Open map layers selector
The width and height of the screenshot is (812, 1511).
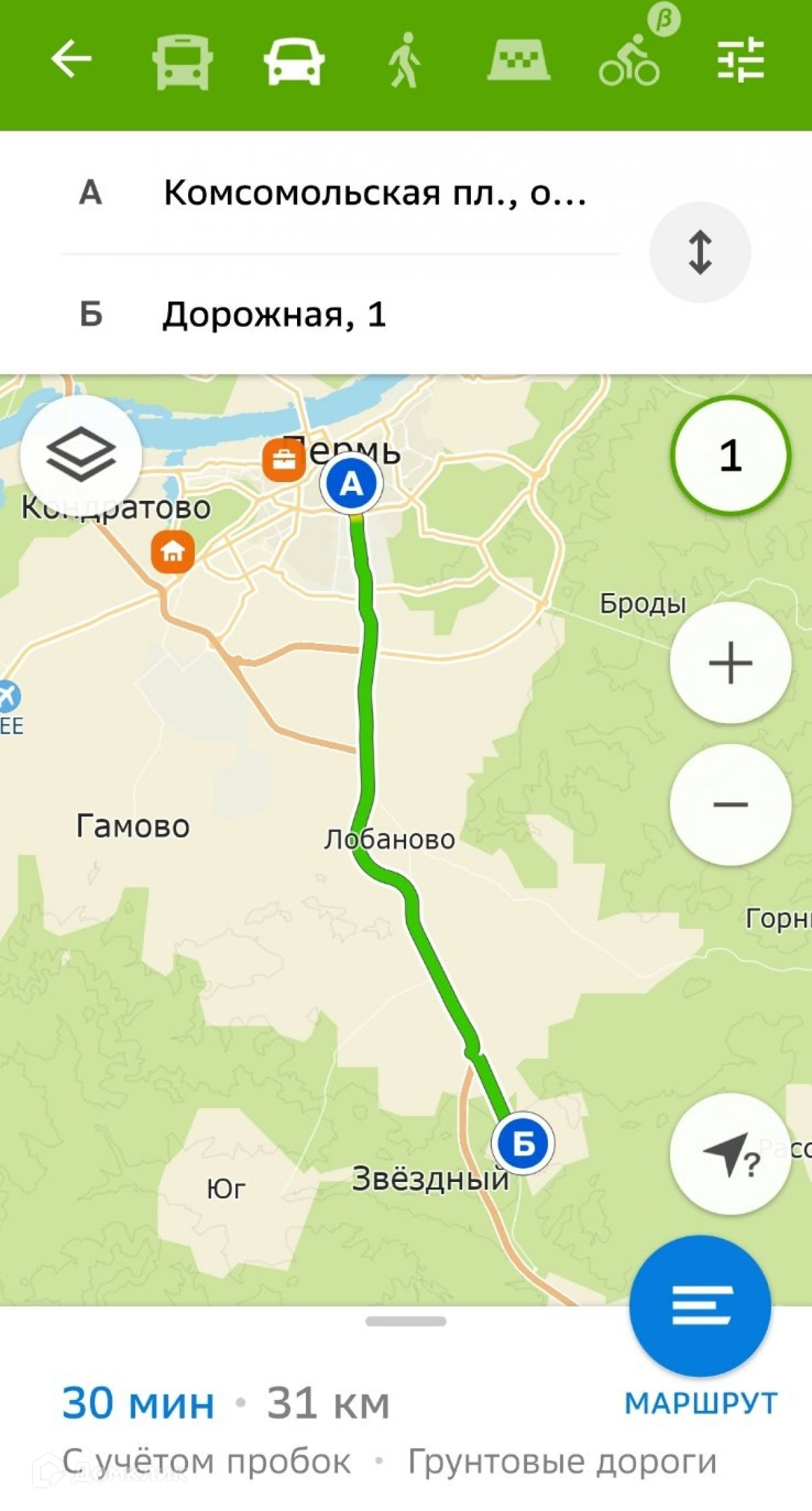click(81, 455)
